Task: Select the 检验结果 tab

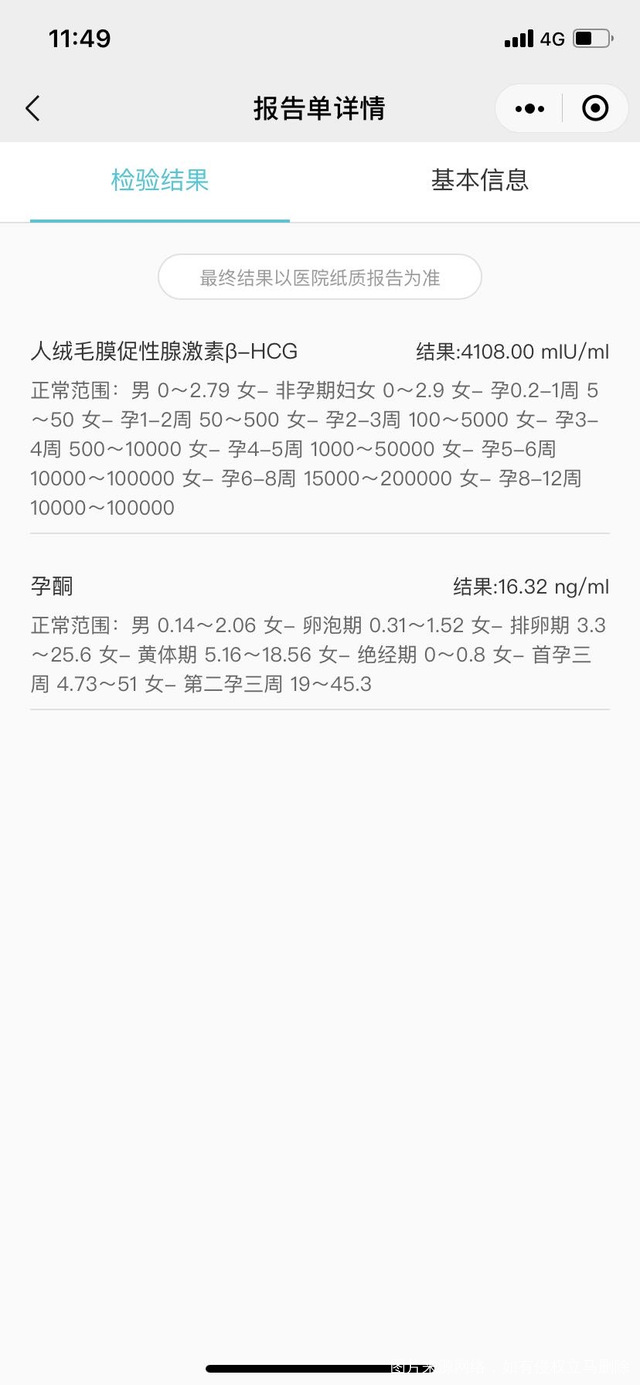Action: [160, 180]
